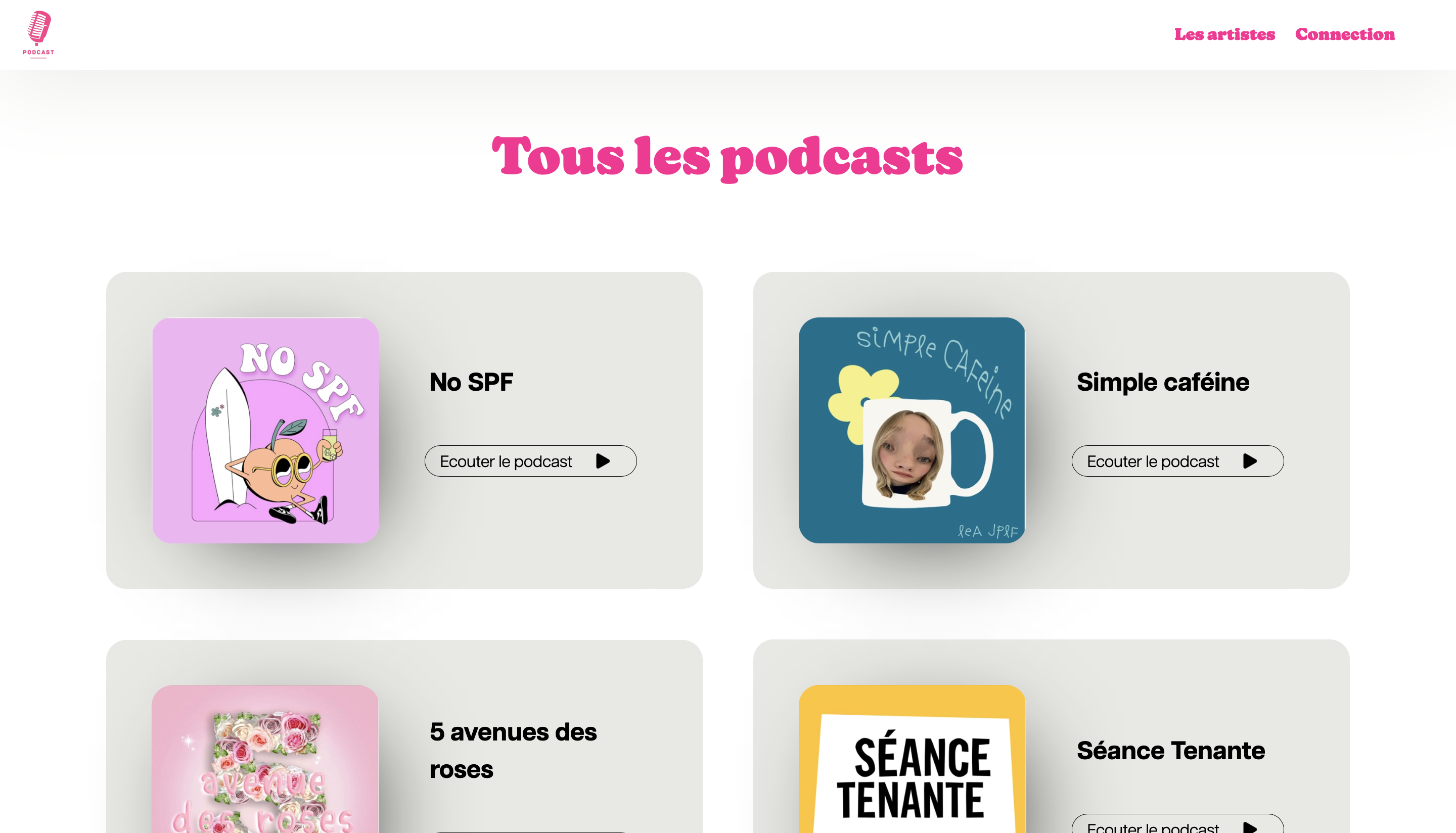1456x833 pixels.
Task: Open the Les artistes page
Action: pos(1224,34)
